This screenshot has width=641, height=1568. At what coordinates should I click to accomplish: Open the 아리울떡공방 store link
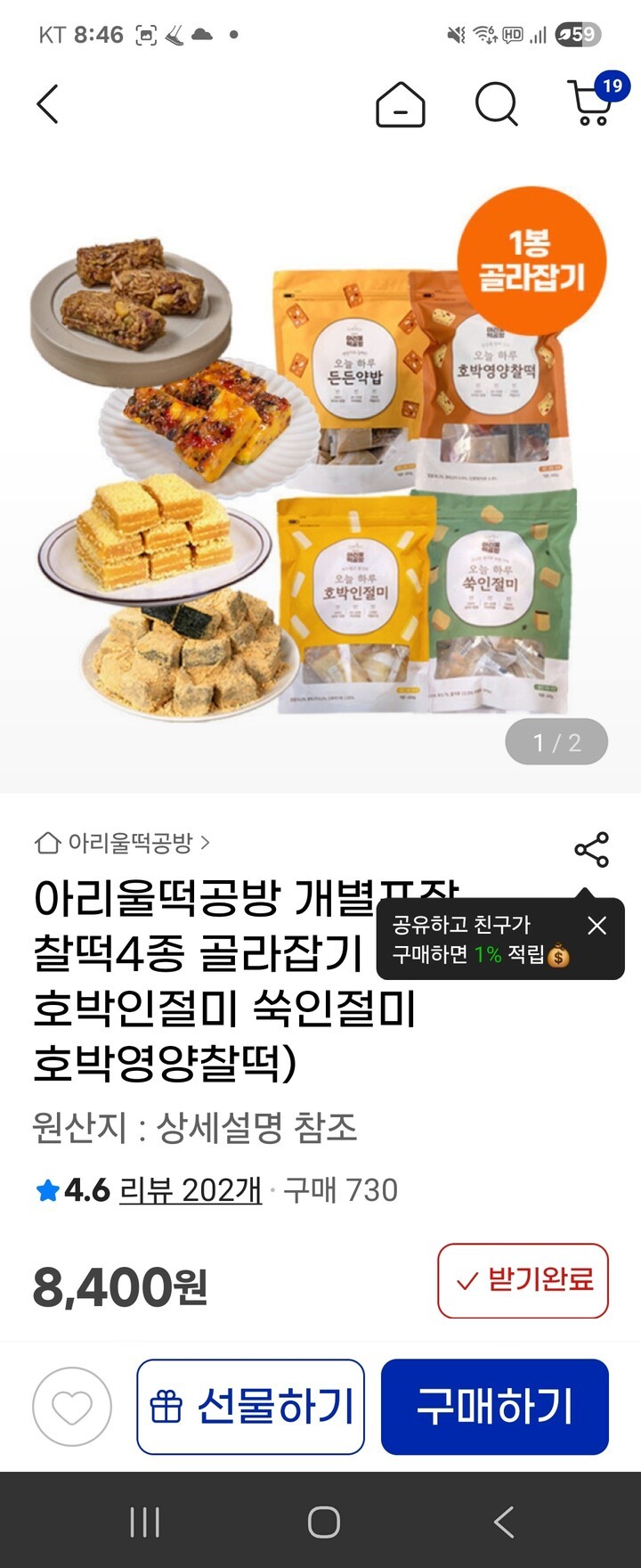[x=123, y=842]
